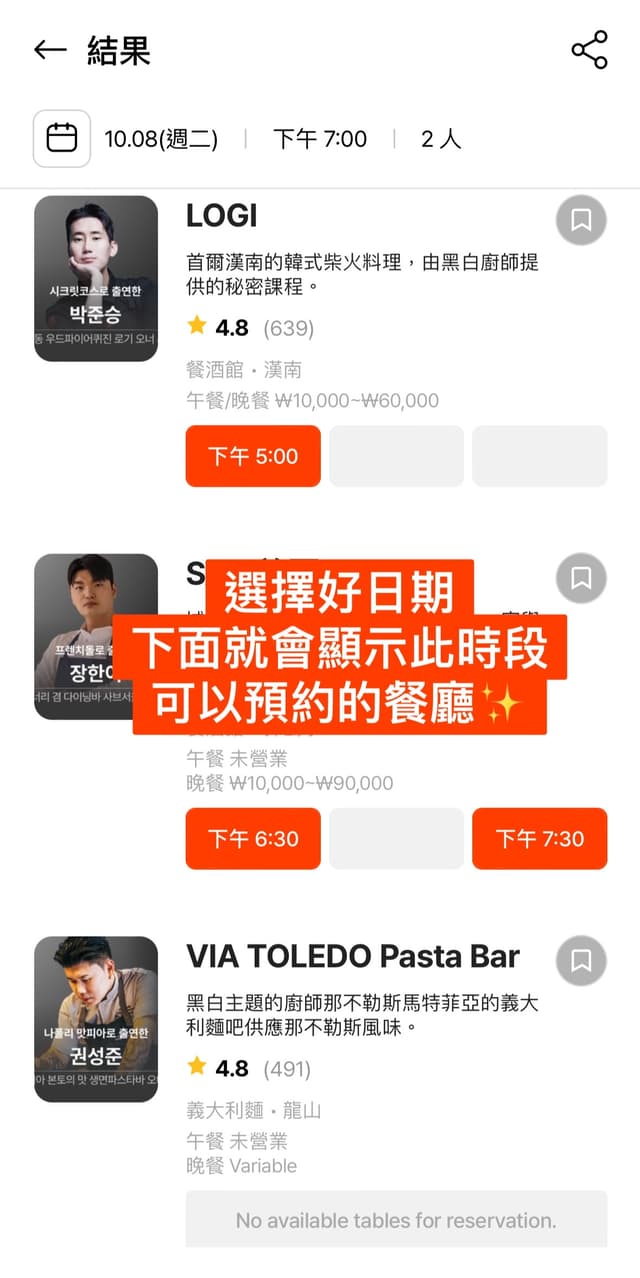Image resolution: width=640 pixels, height=1278 pixels.
Task: Open the LOGI restaurant details
Action: [x=222, y=216]
